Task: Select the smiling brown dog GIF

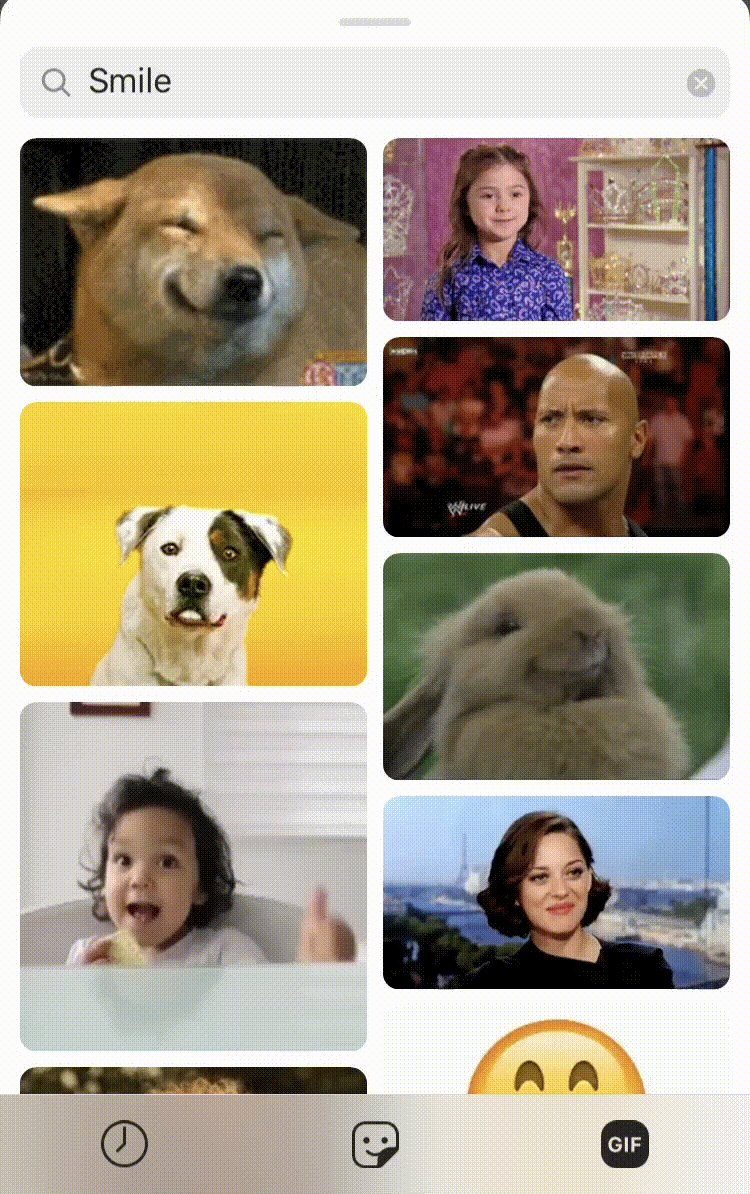Action: click(x=193, y=262)
